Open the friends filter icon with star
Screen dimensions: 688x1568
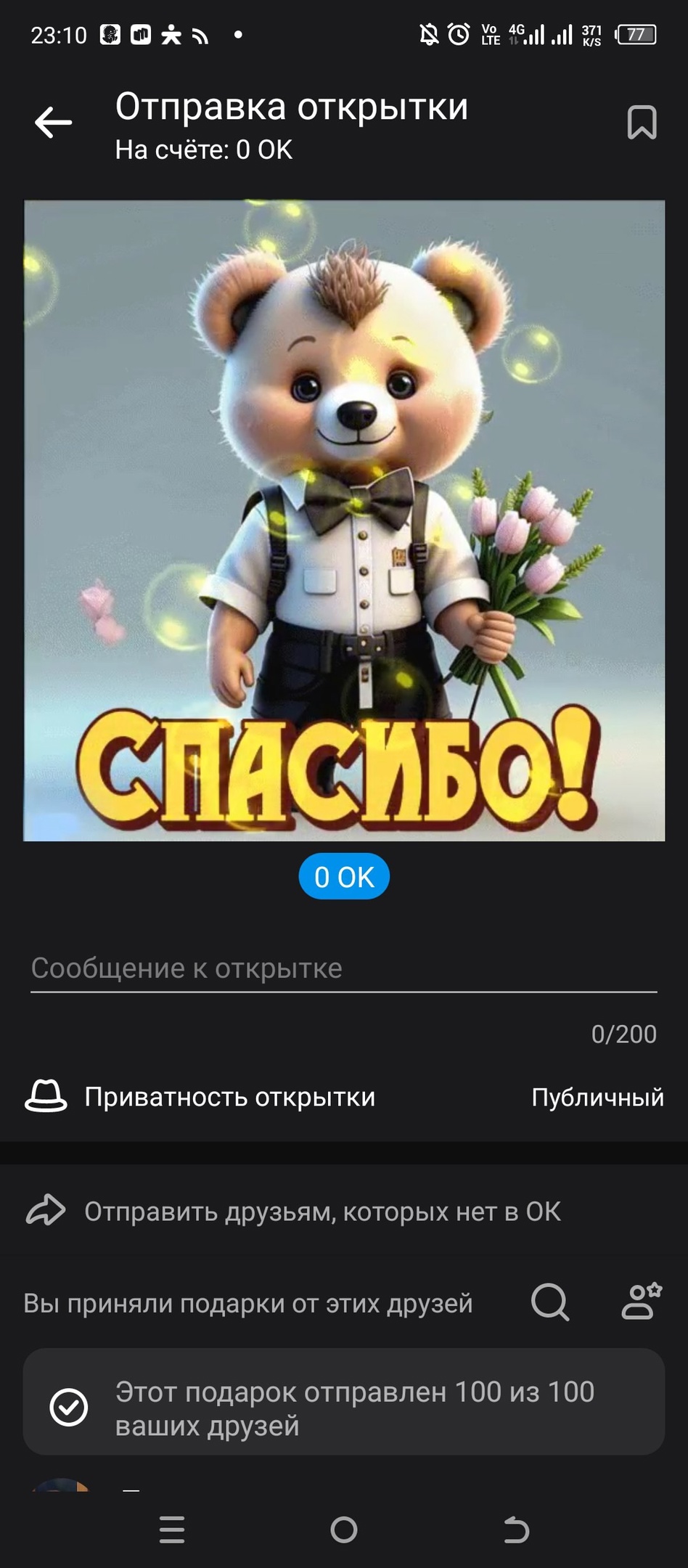[x=642, y=1302]
